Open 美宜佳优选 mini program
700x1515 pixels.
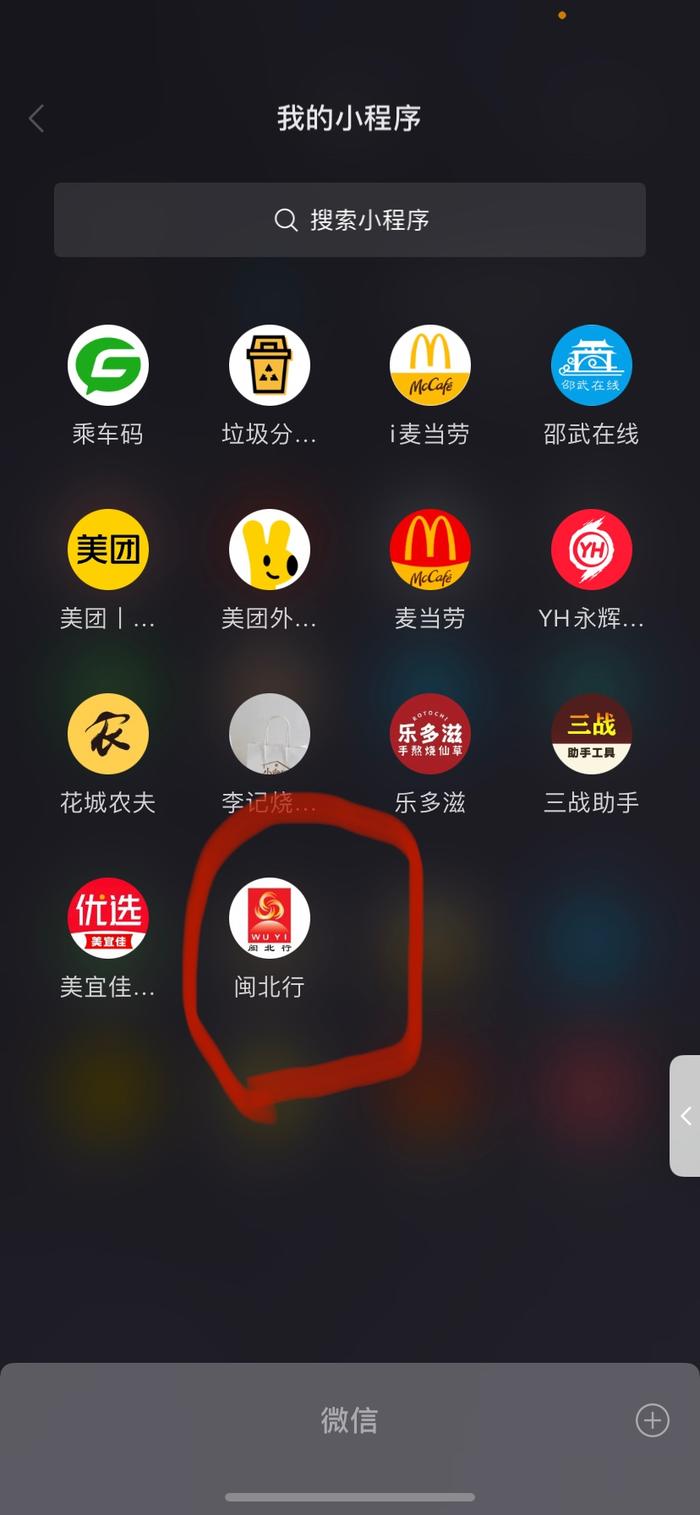pyautogui.click(x=108, y=917)
